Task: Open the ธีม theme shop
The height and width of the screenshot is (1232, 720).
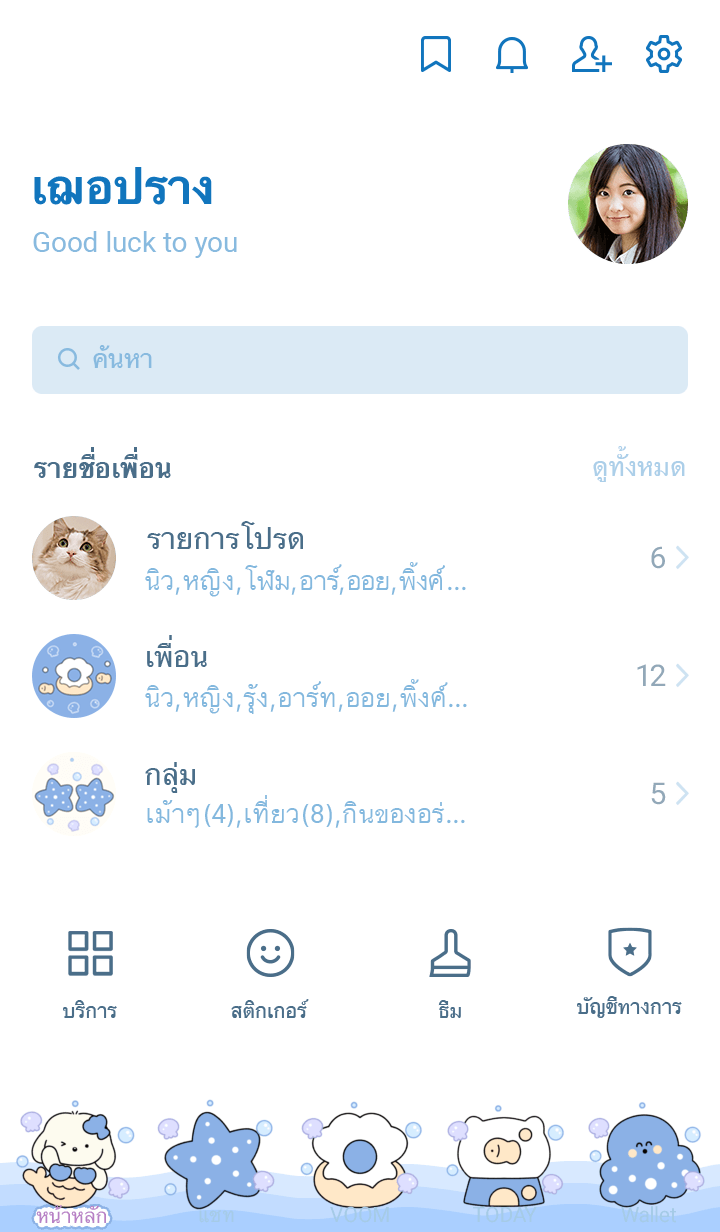Action: pos(450,974)
